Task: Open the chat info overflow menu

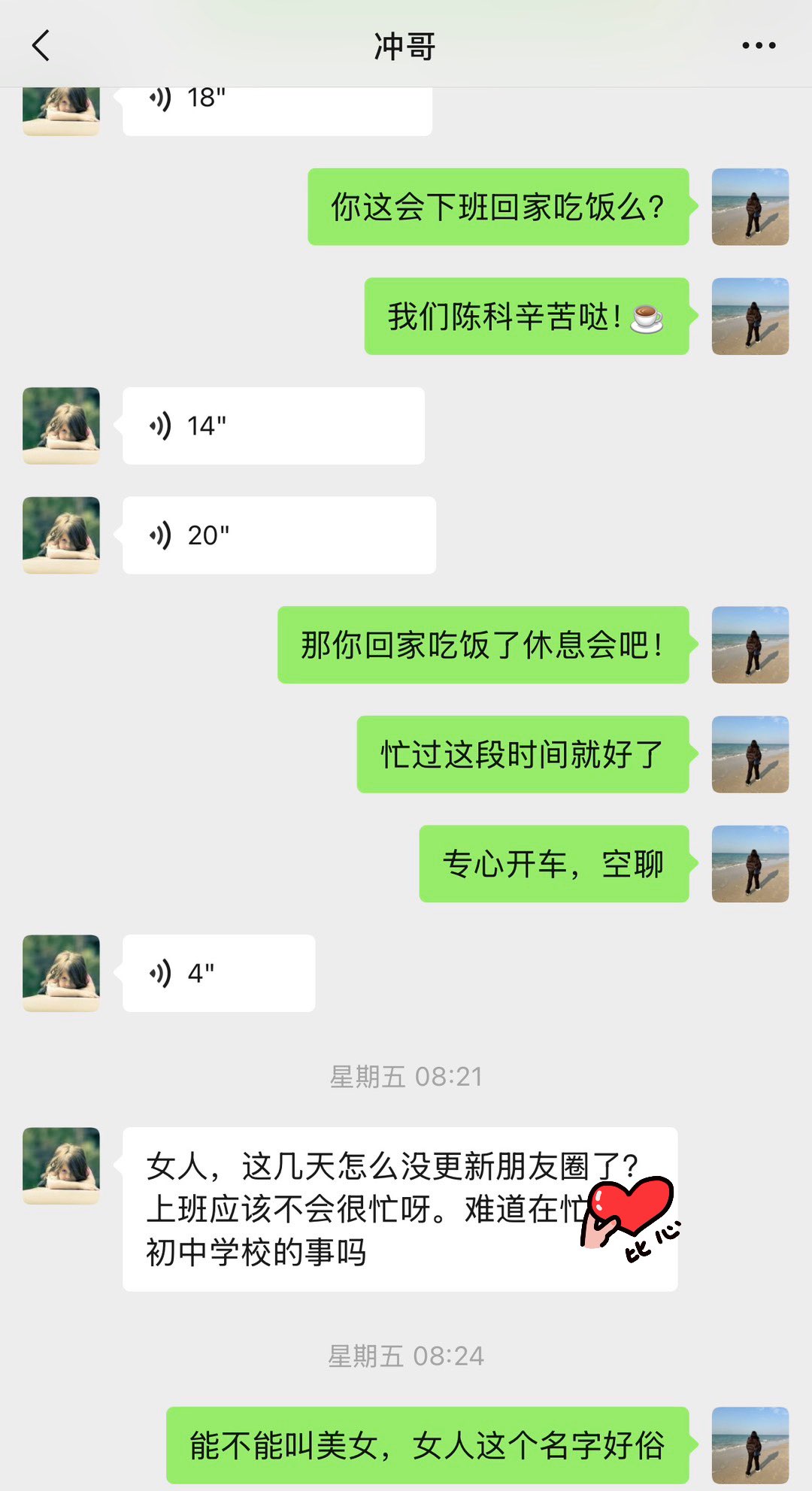Action: (758, 46)
